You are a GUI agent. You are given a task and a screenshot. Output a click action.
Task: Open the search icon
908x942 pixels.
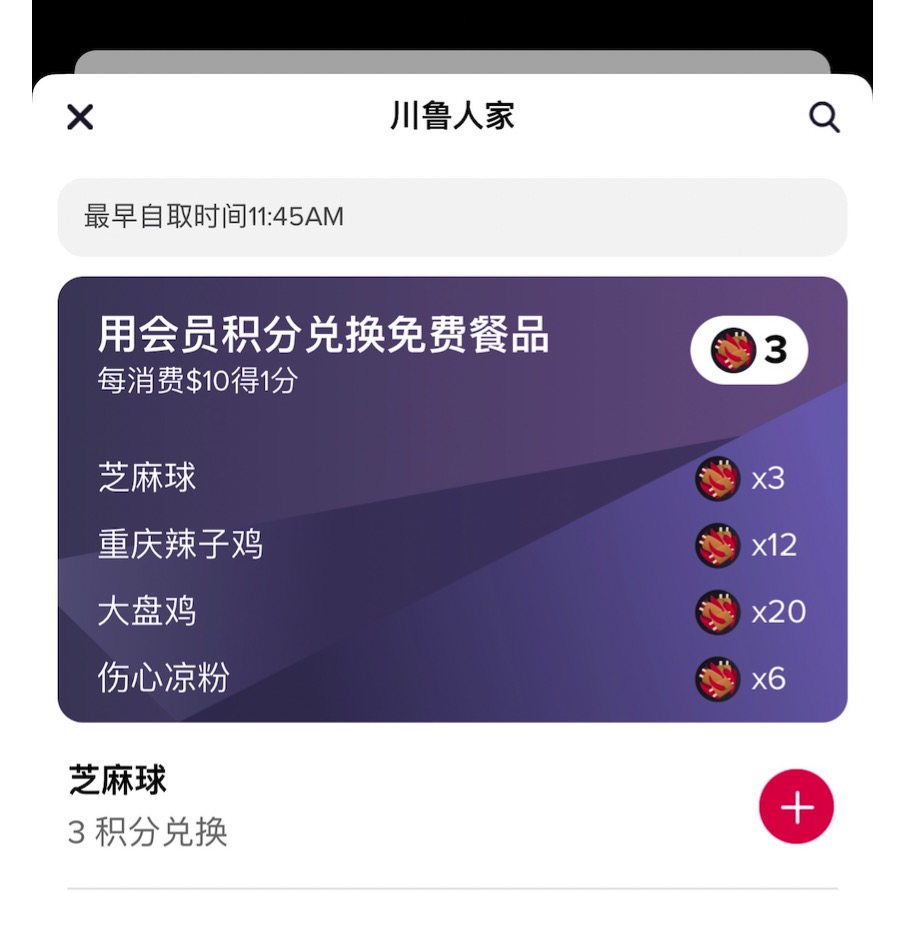[824, 117]
